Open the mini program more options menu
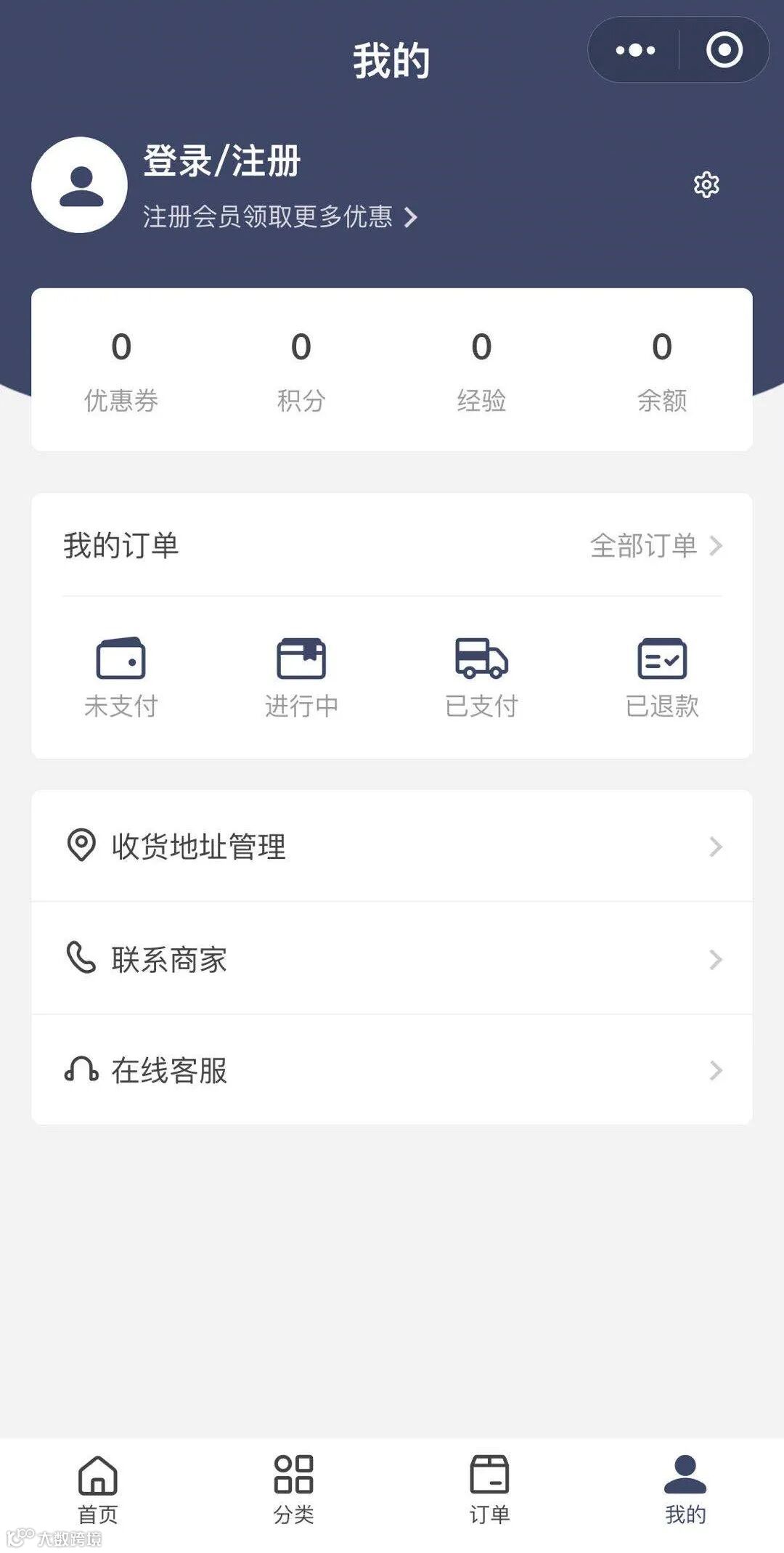784x1553 pixels. coord(635,50)
